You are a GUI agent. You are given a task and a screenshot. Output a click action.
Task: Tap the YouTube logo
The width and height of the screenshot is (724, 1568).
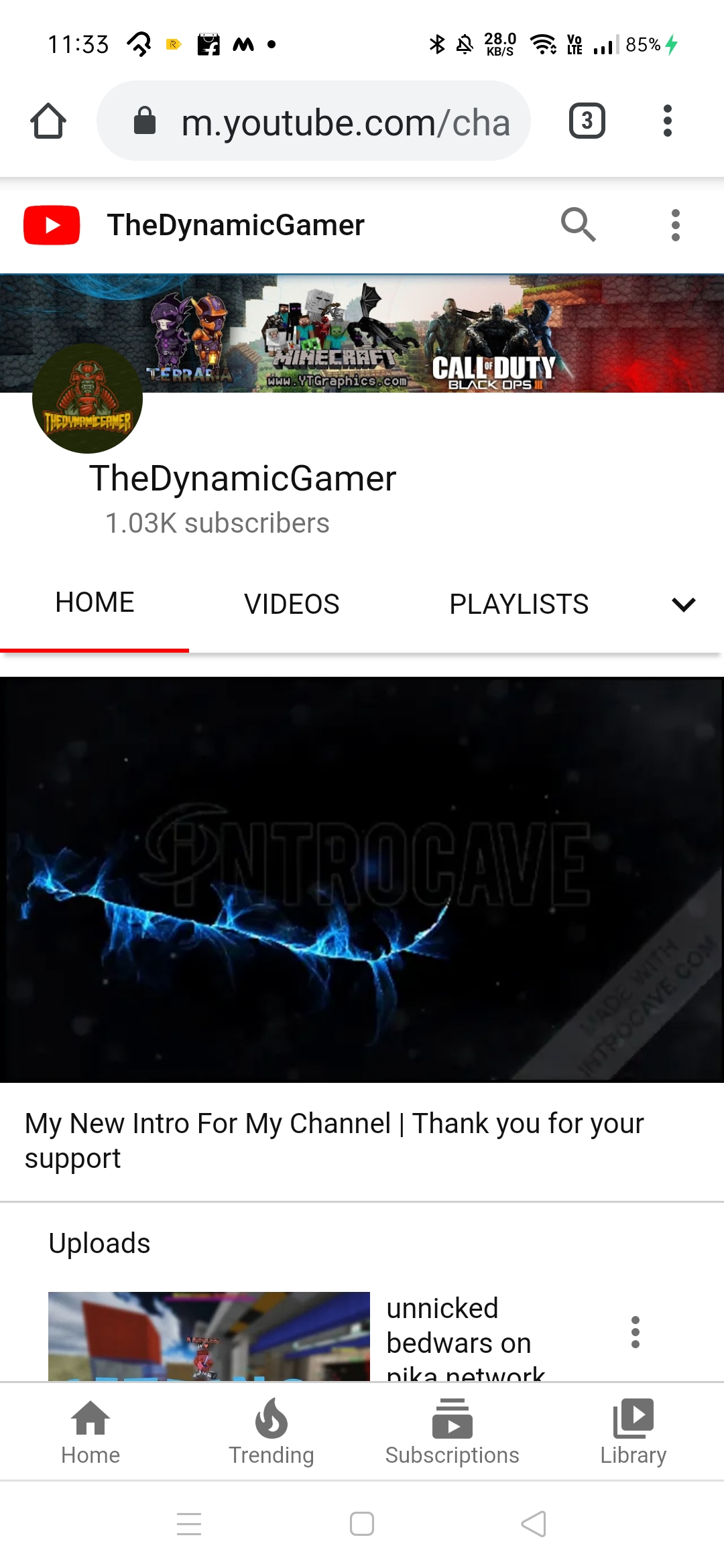(52, 225)
